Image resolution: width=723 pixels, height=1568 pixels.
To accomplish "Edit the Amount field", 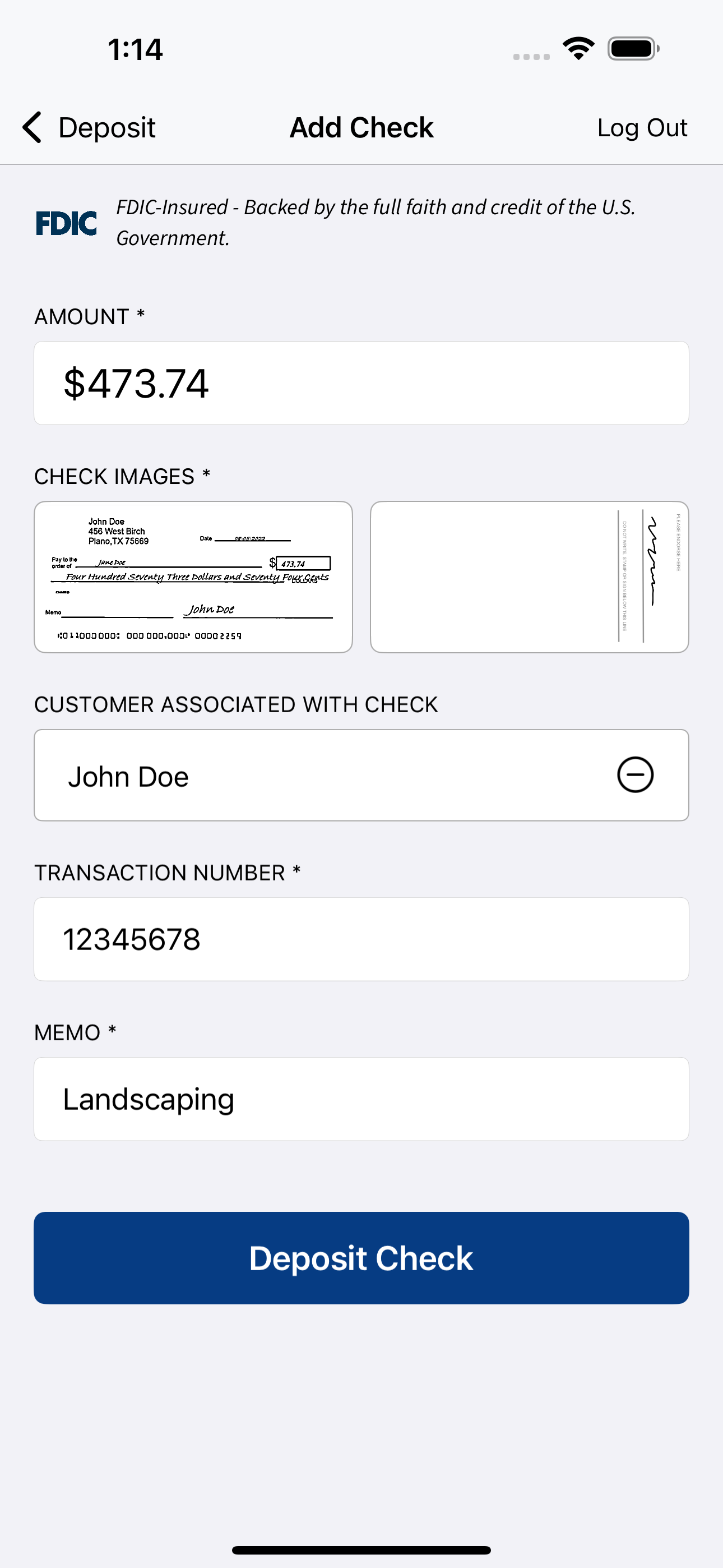I will click(361, 383).
